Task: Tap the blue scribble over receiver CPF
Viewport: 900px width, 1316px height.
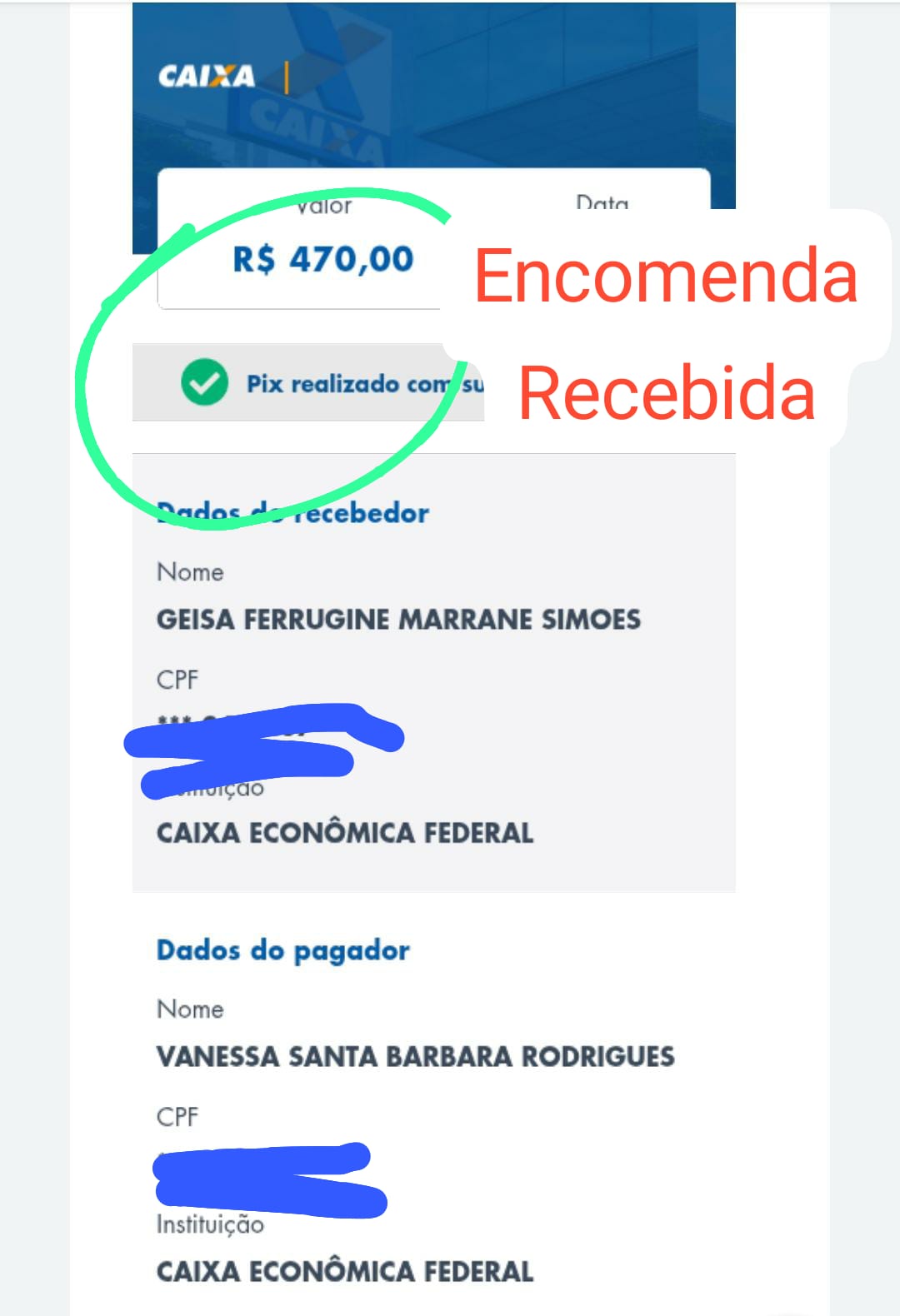Action: pos(267,741)
